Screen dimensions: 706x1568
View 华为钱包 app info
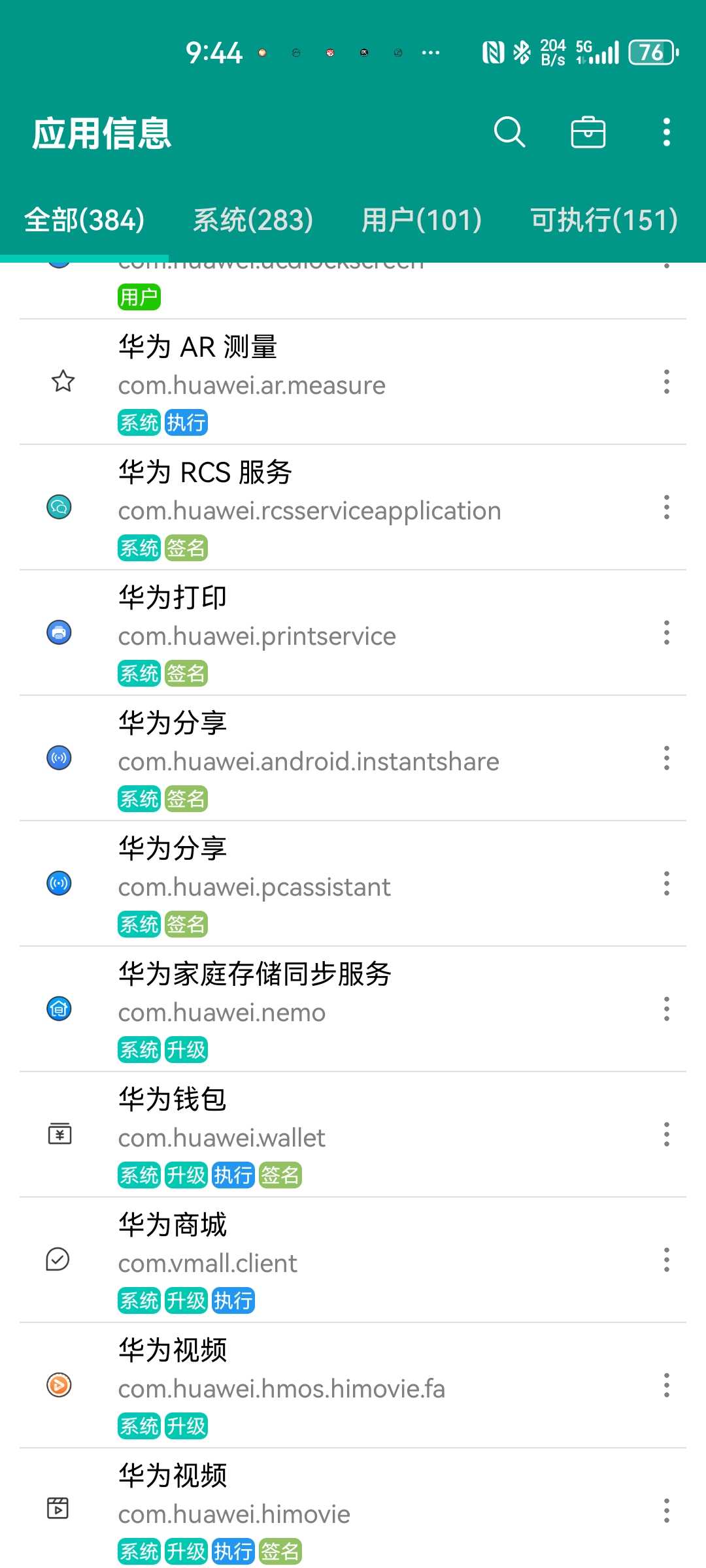pyautogui.click(x=353, y=1135)
